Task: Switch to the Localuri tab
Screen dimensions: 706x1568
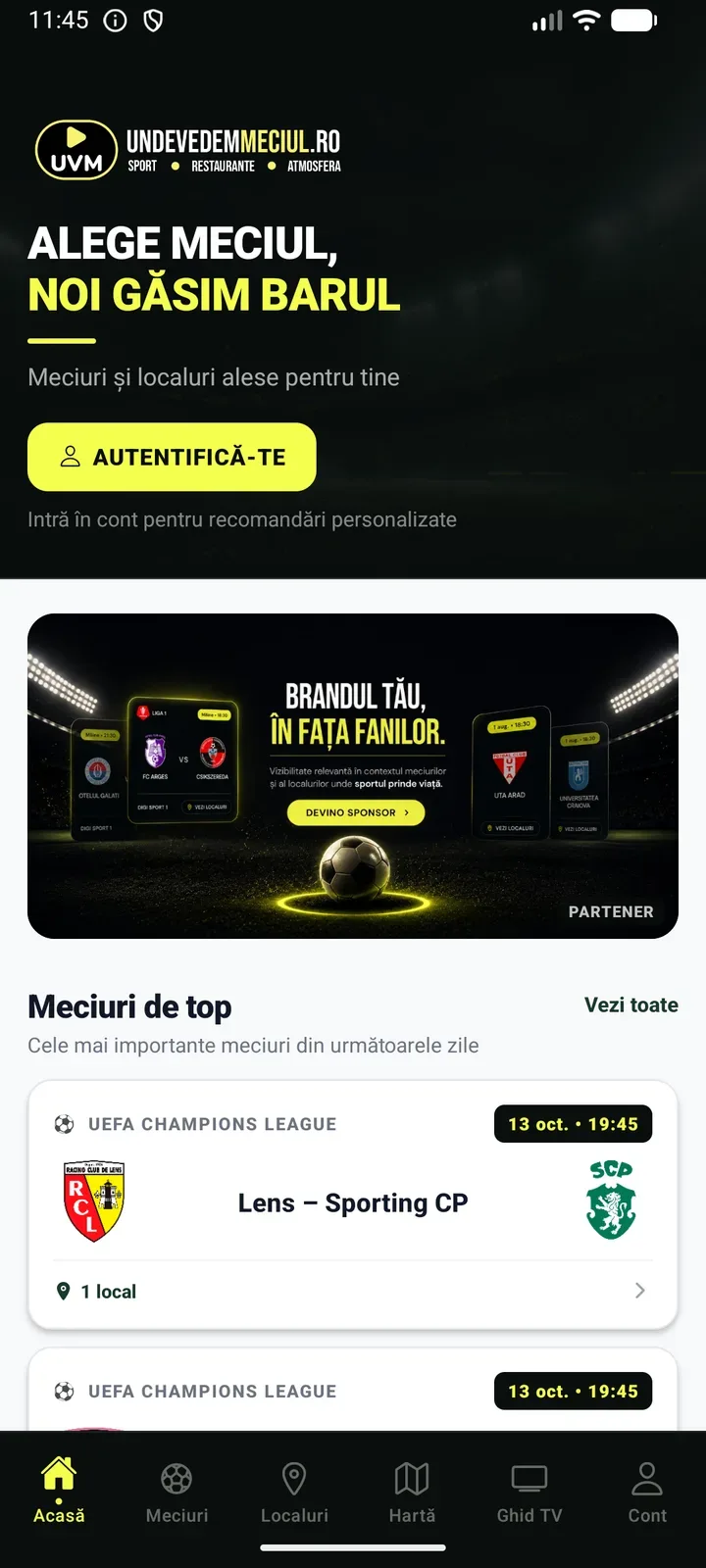Action: pos(294,1494)
